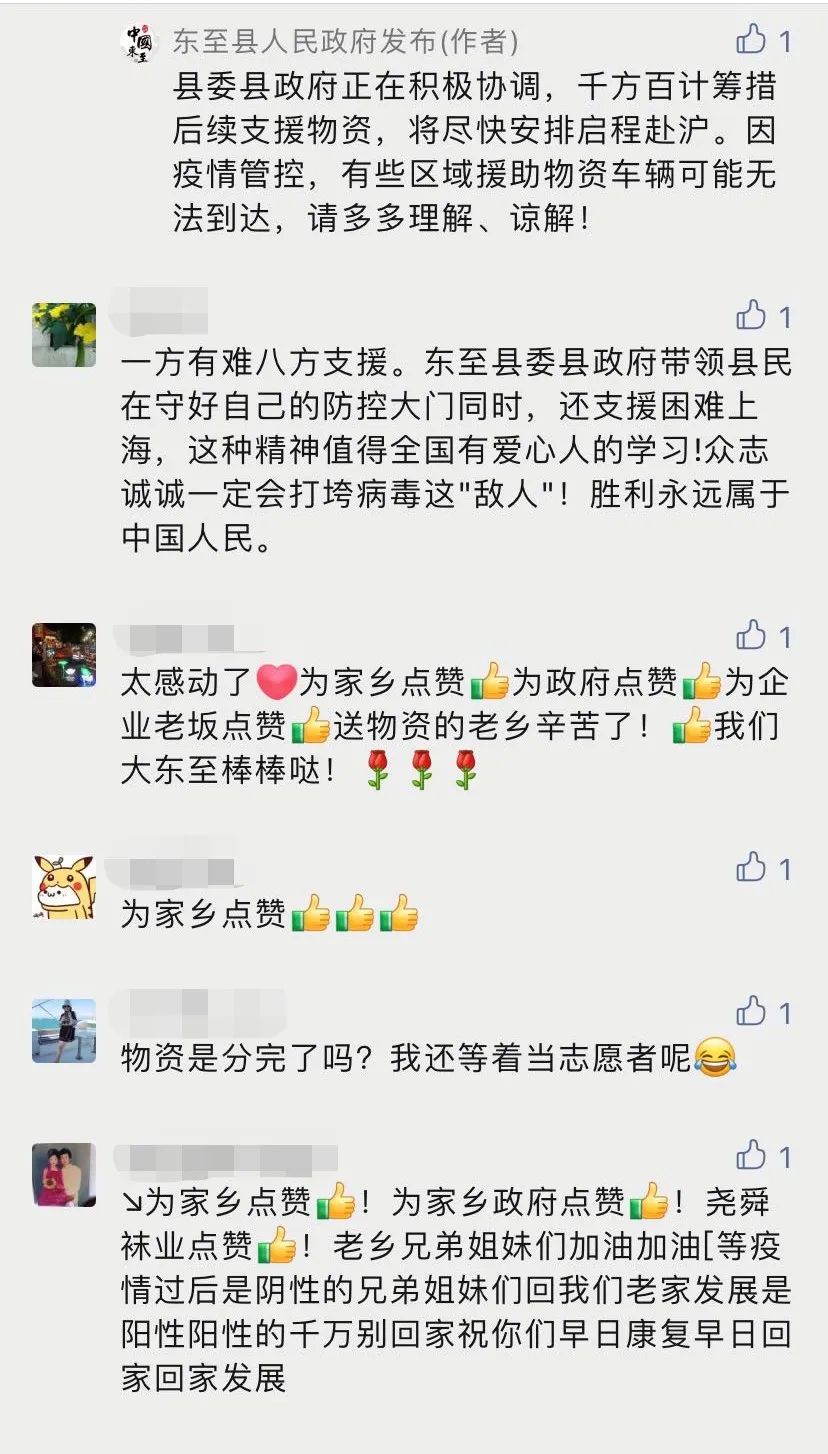Like the comment starting with 太感动了
The image size is (828, 1454).
(x=751, y=635)
